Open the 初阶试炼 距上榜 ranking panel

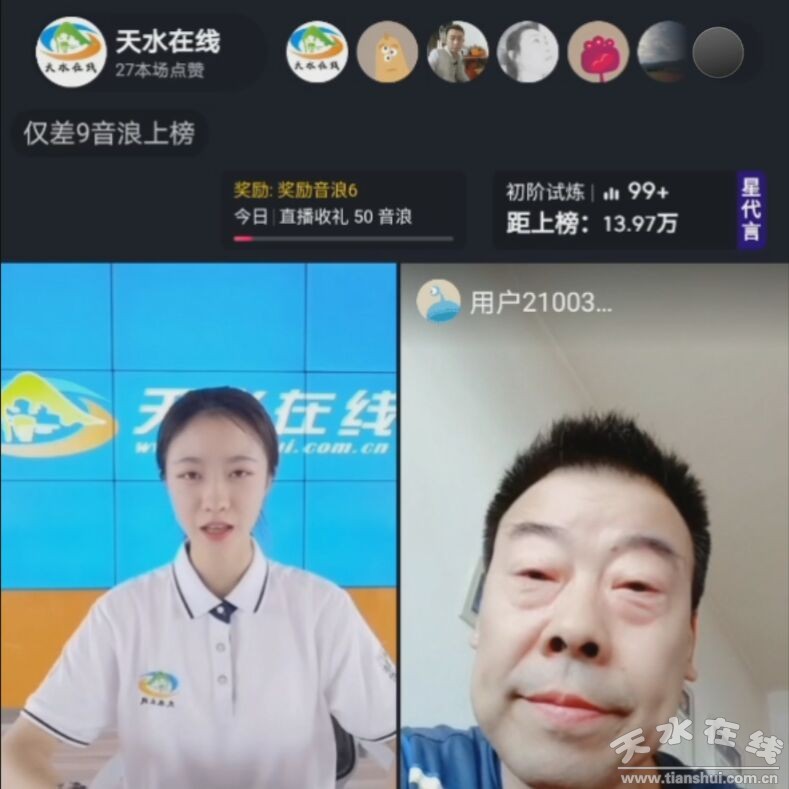coord(612,208)
